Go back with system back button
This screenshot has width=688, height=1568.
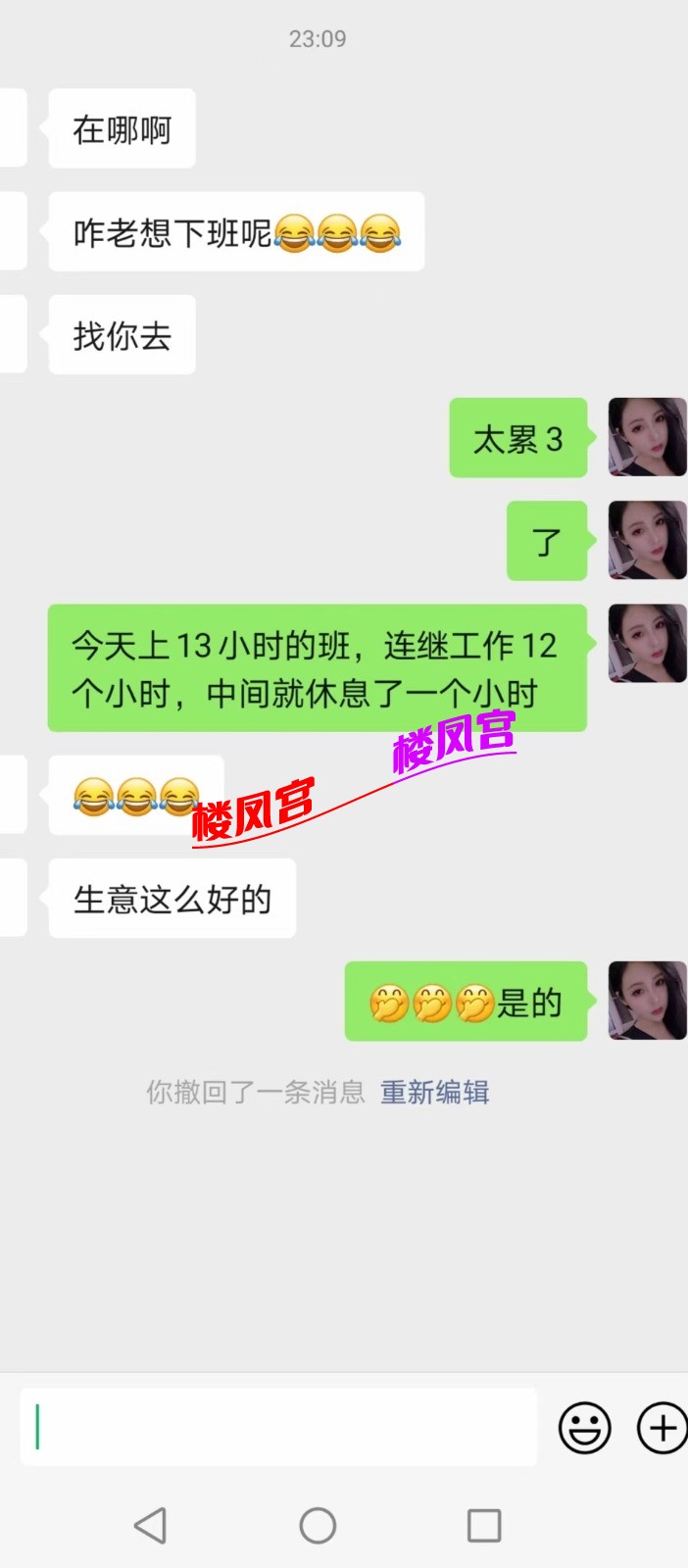point(150,1526)
